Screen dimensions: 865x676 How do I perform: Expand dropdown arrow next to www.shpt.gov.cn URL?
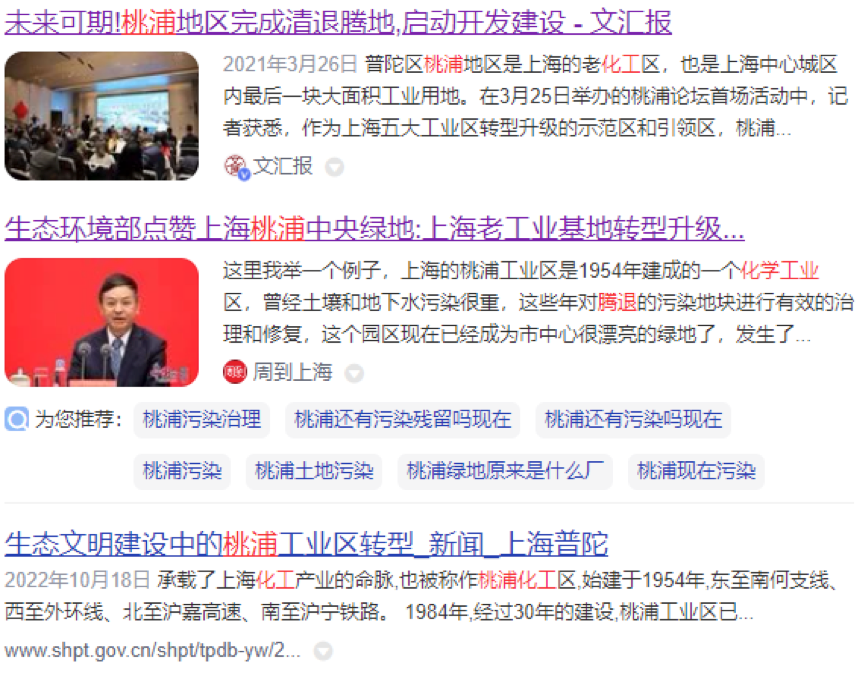pyautogui.click(x=323, y=651)
